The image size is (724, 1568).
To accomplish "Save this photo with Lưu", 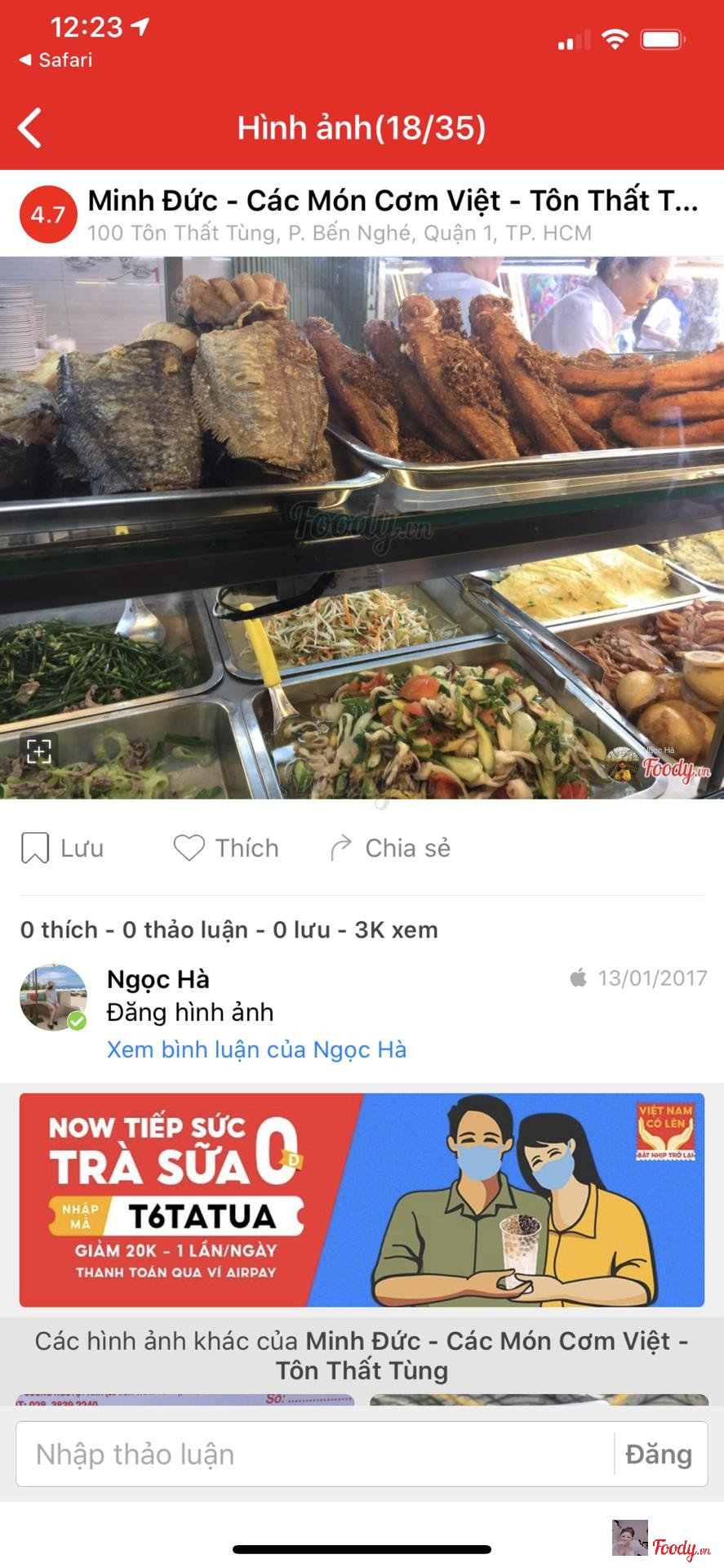I will (63, 849).
